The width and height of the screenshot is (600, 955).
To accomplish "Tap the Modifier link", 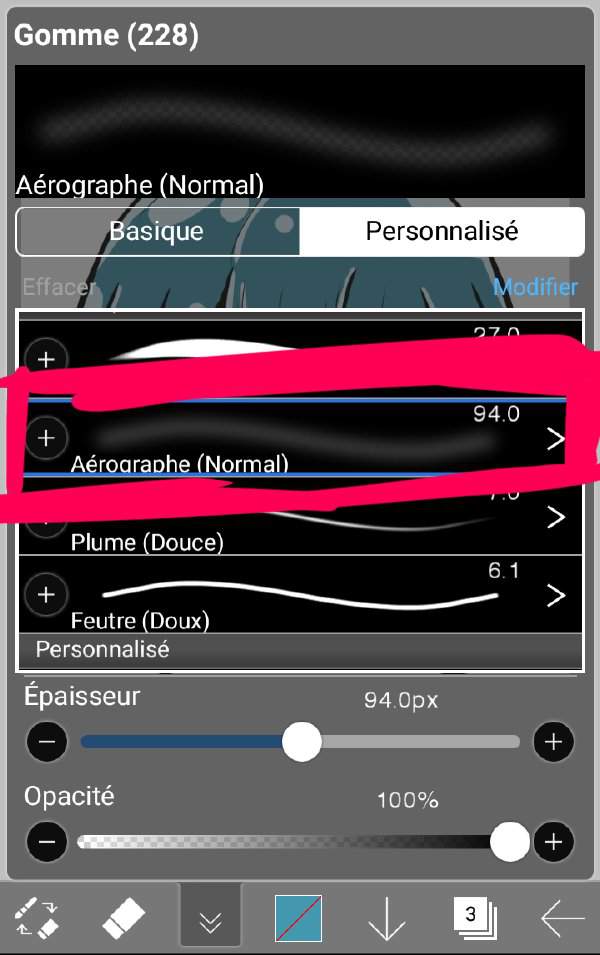I will 535,288.
